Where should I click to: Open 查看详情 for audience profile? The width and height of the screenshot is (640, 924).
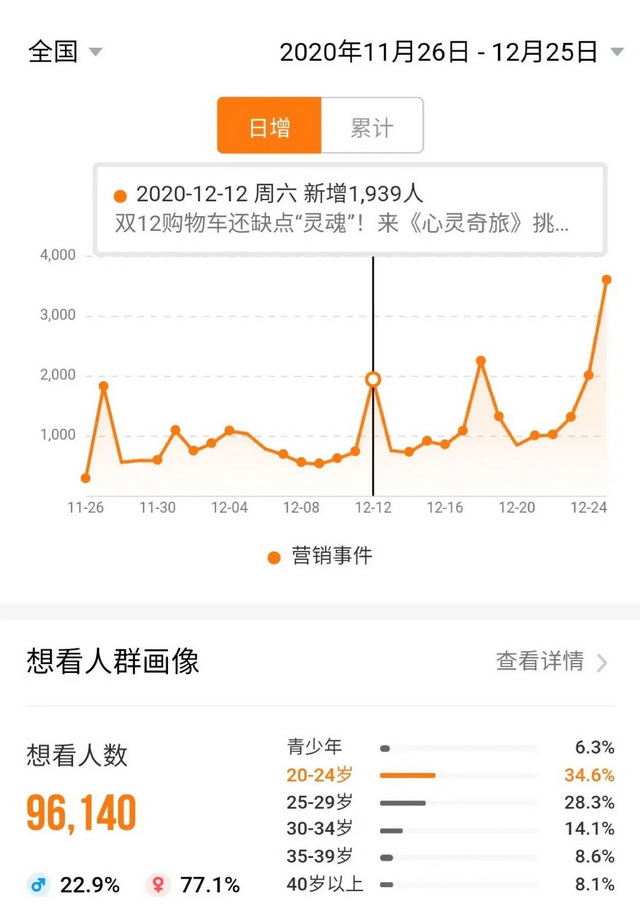(551, 661)
